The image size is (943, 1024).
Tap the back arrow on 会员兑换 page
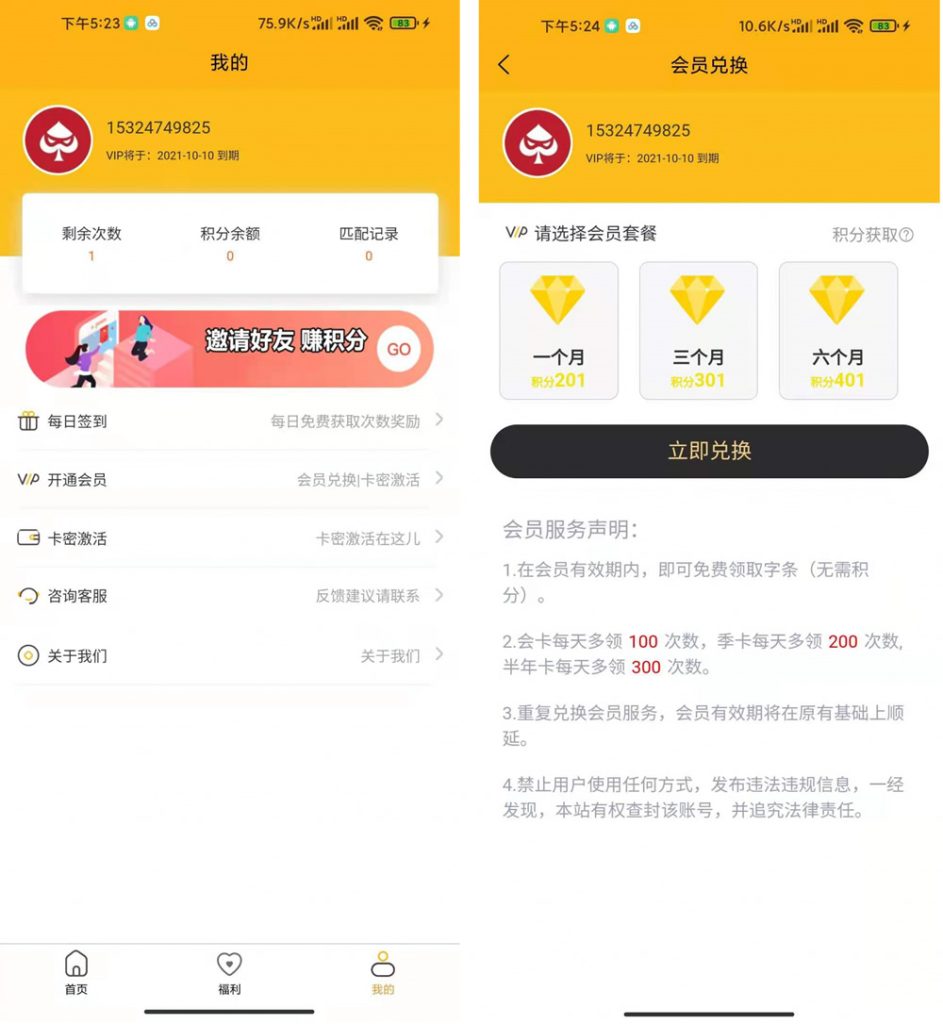pos(502,64)
